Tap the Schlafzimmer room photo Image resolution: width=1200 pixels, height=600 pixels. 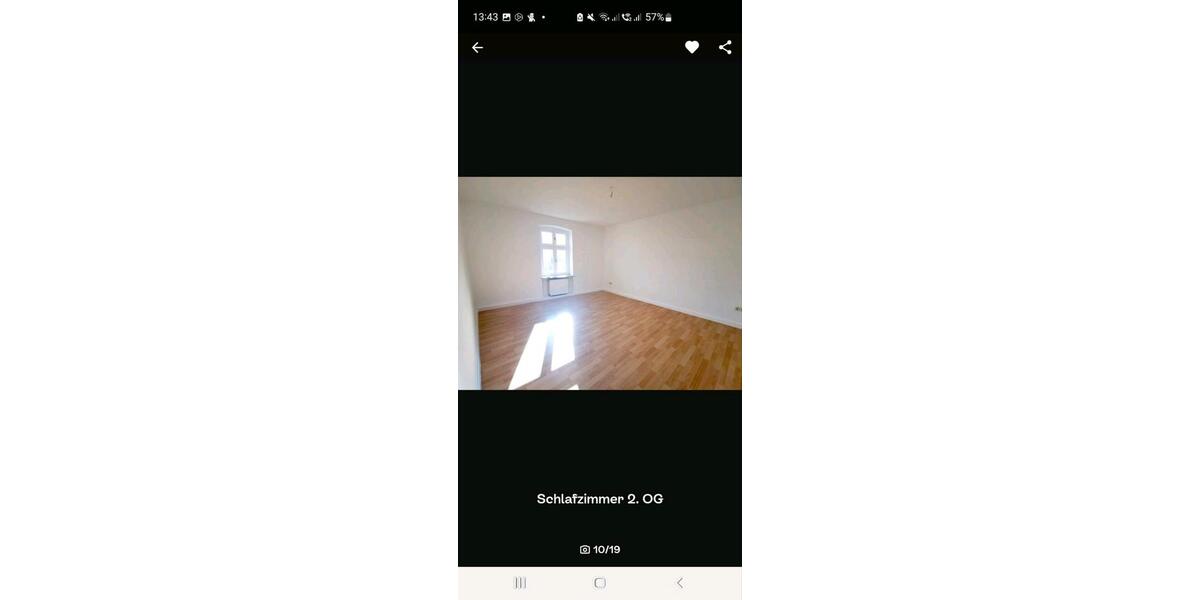(x=600, y=283)
